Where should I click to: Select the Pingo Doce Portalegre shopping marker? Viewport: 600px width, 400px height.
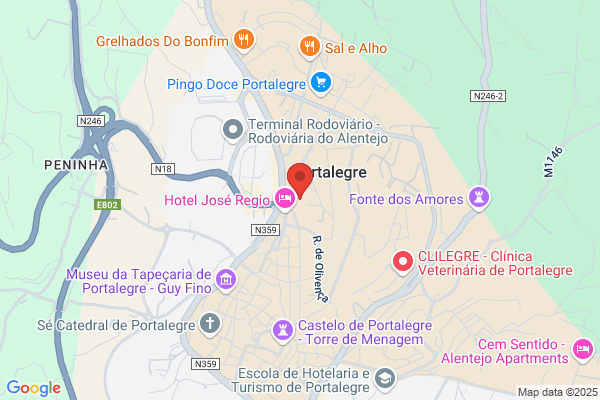tap(321, 83)
